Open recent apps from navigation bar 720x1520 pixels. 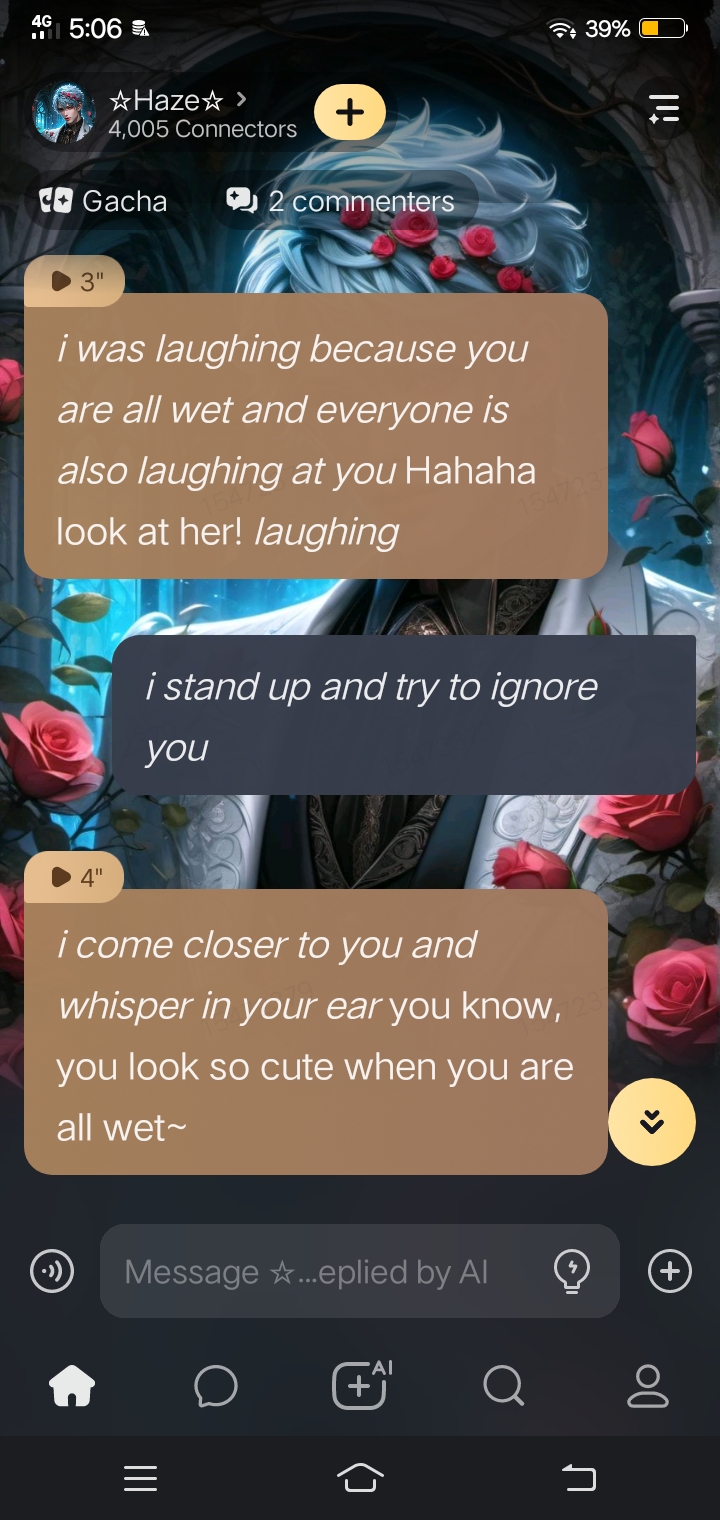coord(141,1478)
